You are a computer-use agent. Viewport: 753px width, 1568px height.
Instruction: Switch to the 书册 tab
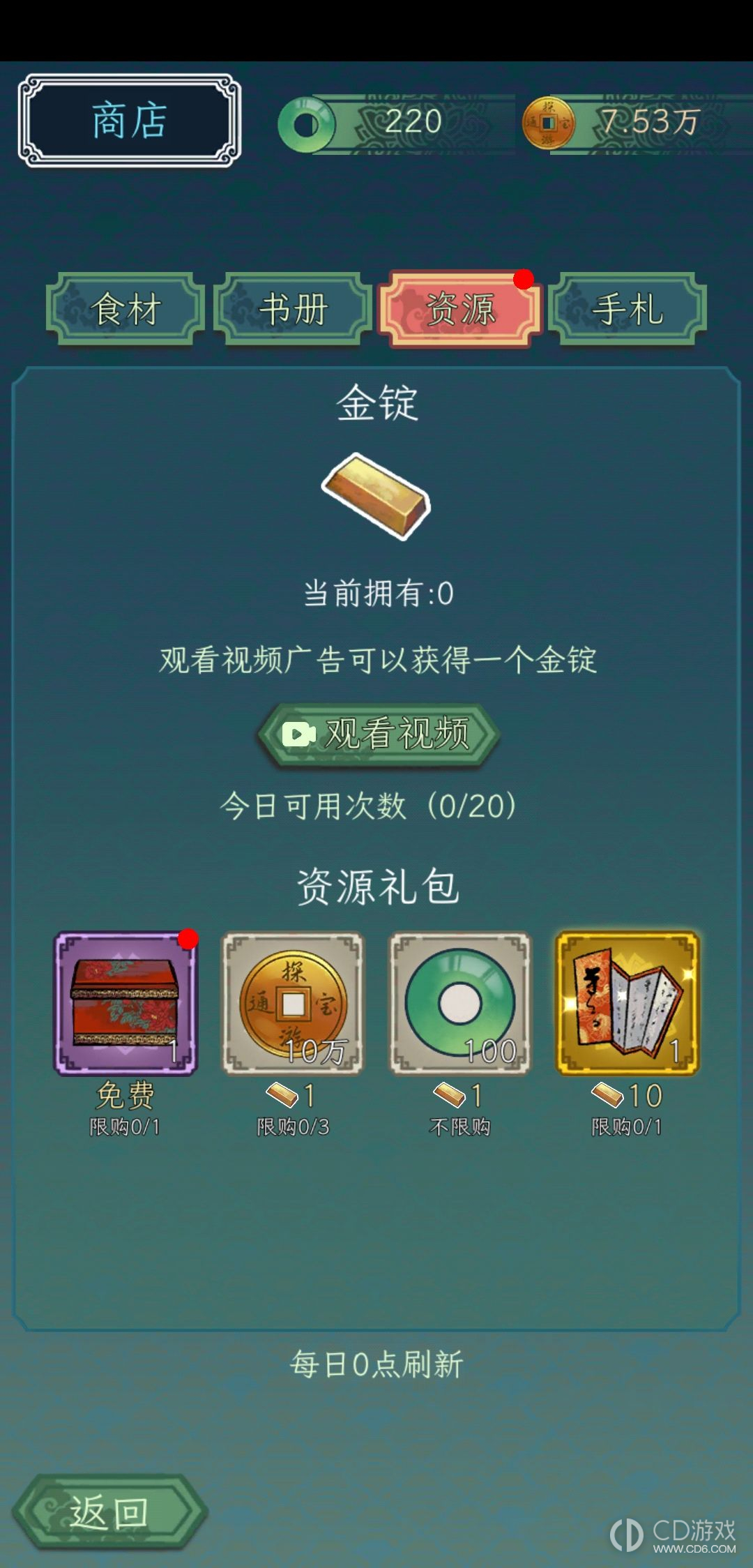[293, 309]
